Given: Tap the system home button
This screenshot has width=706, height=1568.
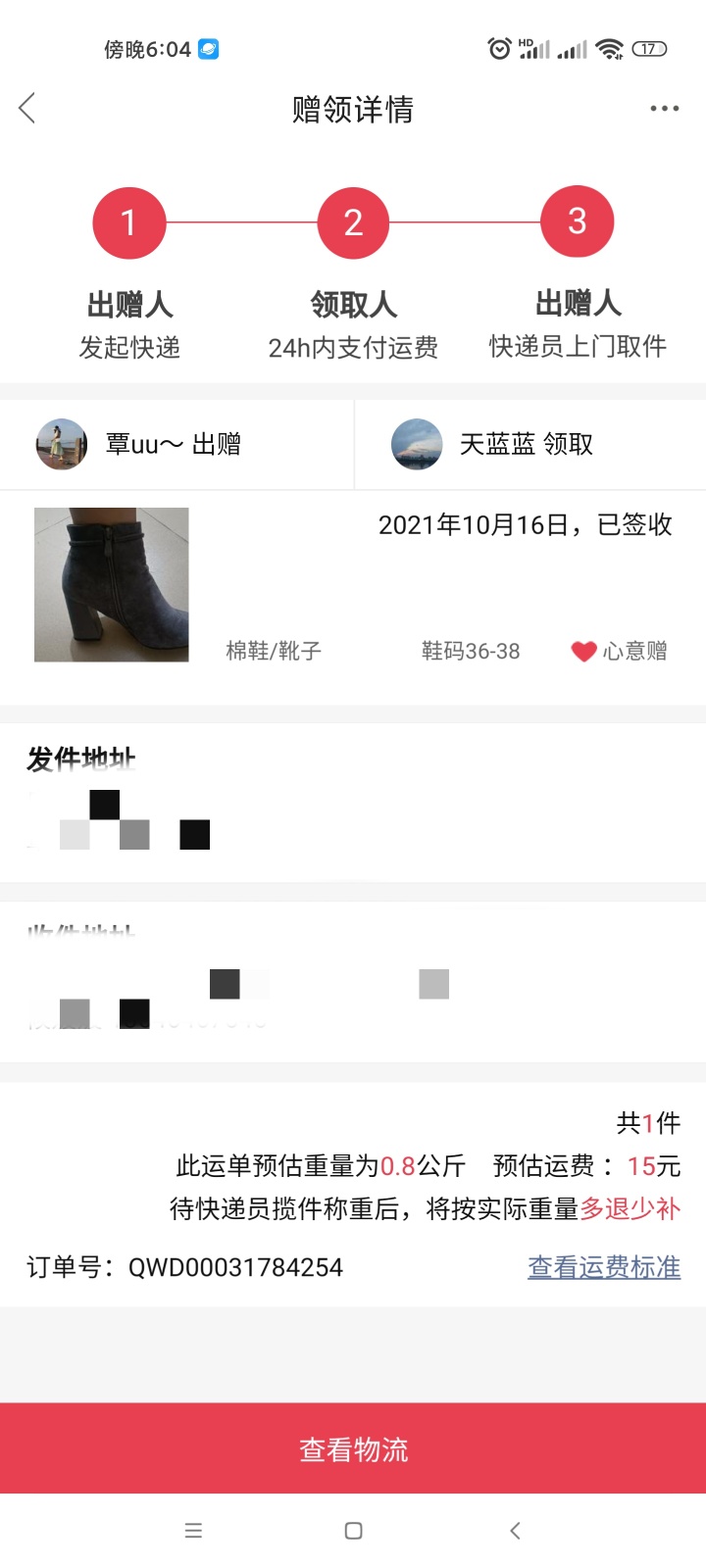Looking at the screenshot, I should pos(354,1531).
